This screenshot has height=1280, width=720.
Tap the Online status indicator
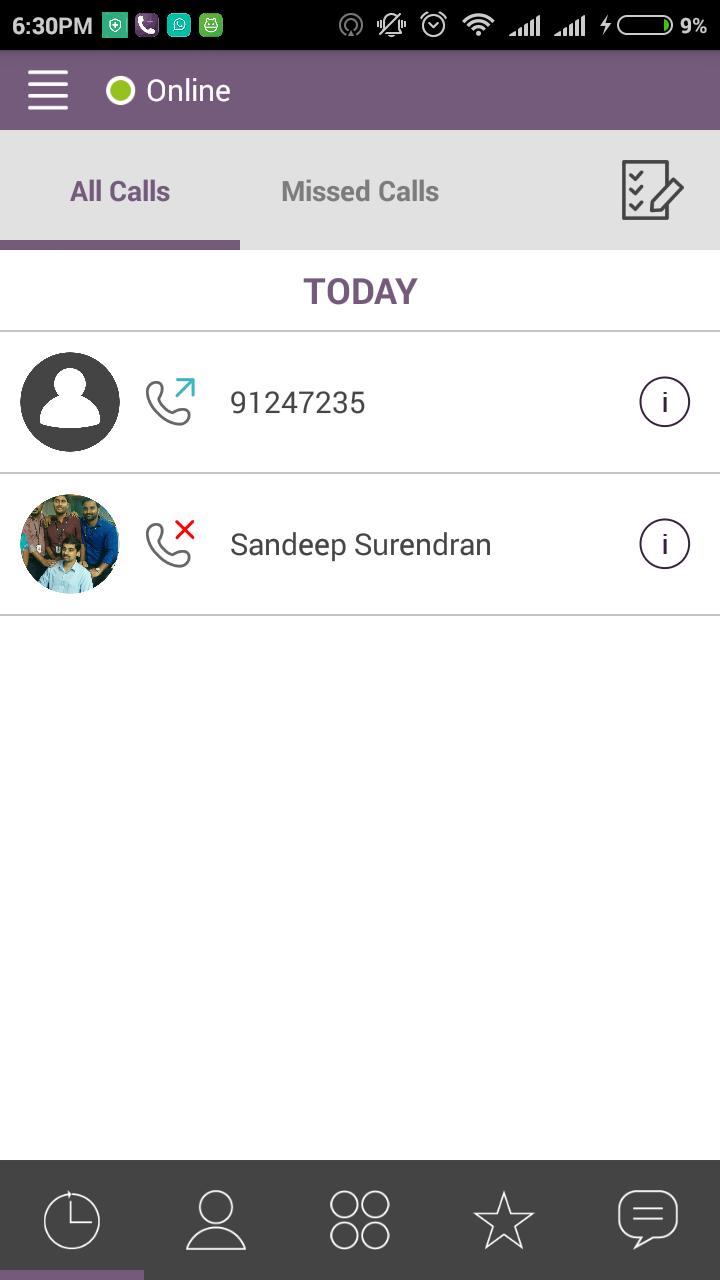(168, 91)
